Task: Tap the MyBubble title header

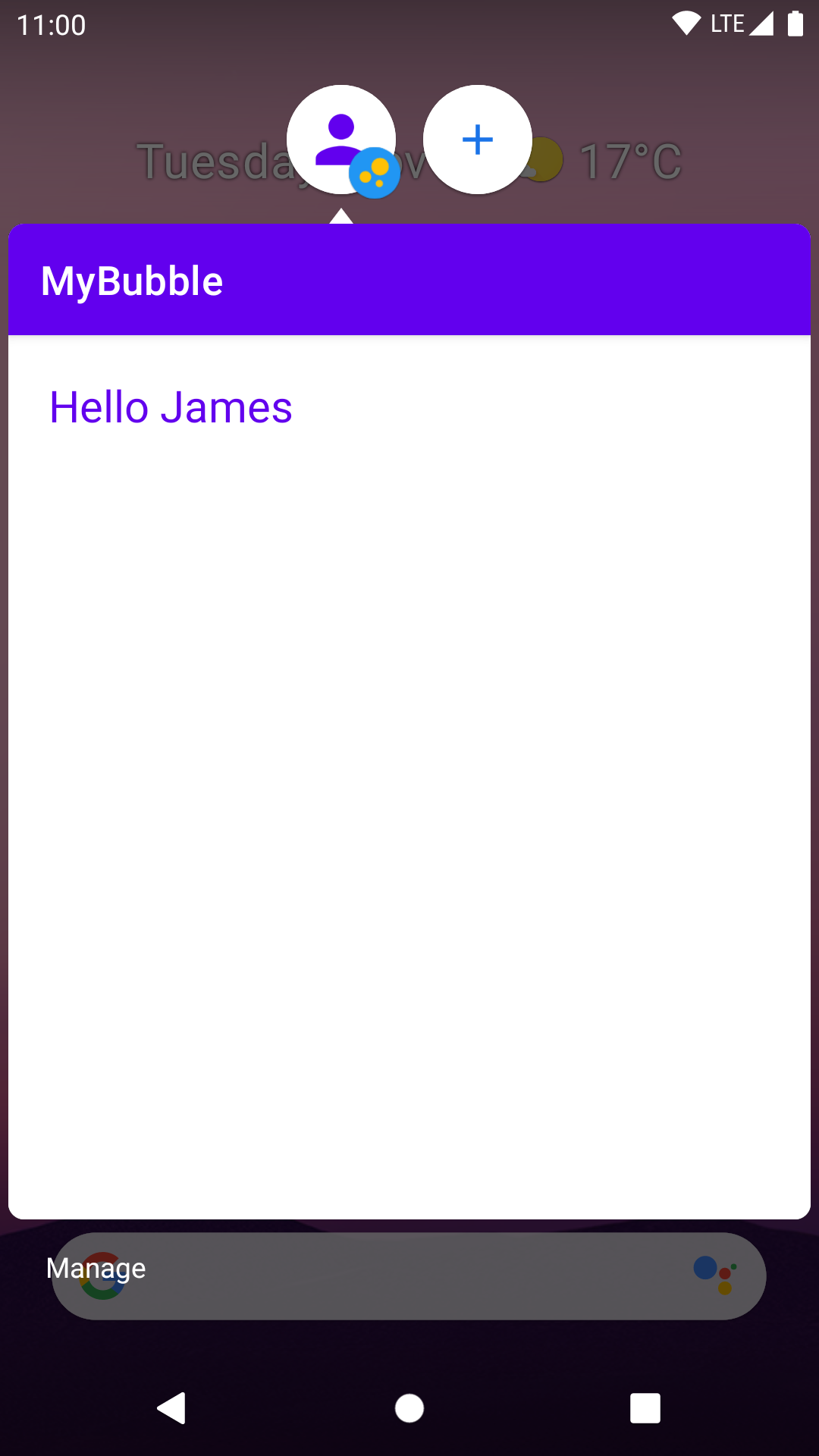Action: pyautogui.click(x=132, y=279)
